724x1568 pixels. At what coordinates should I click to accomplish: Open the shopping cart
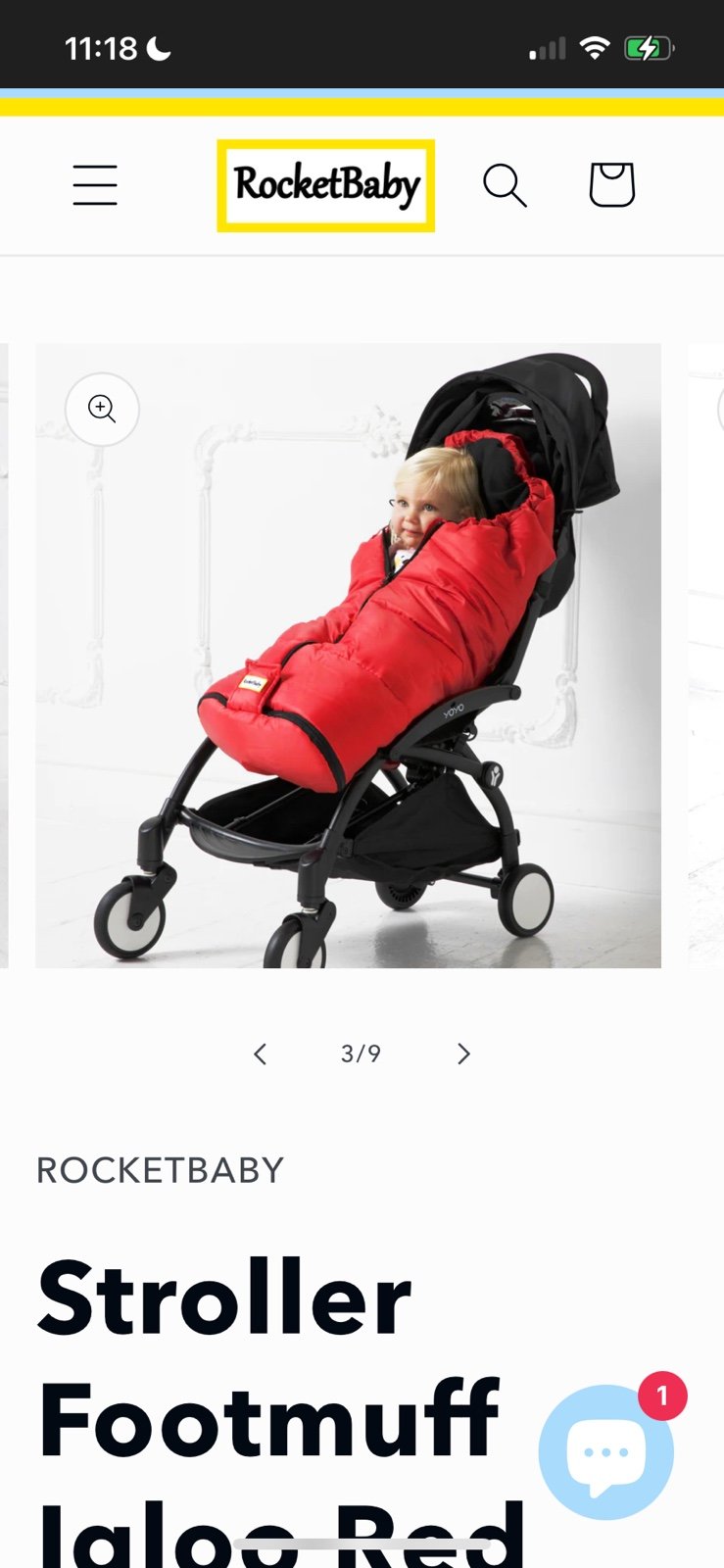612,184
